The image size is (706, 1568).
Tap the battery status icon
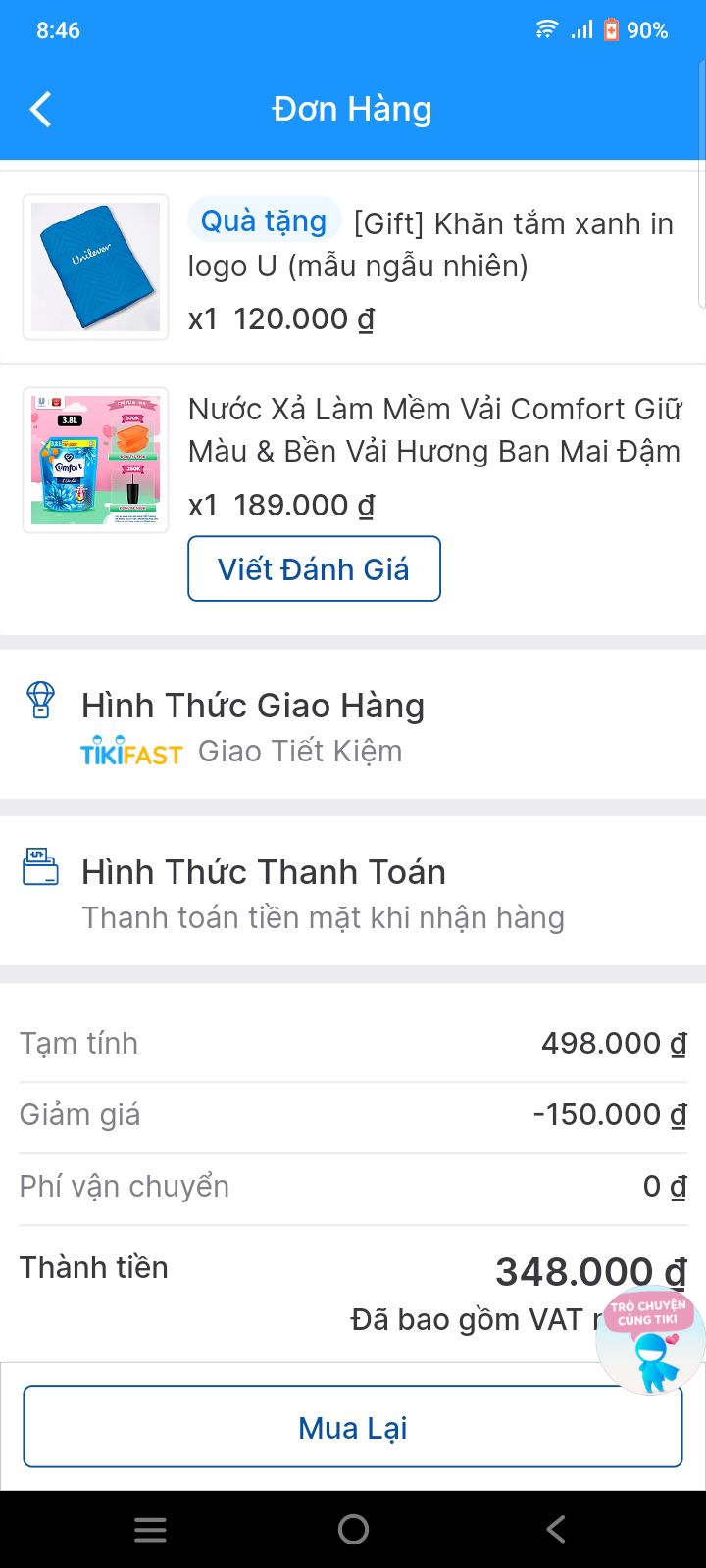613,30
